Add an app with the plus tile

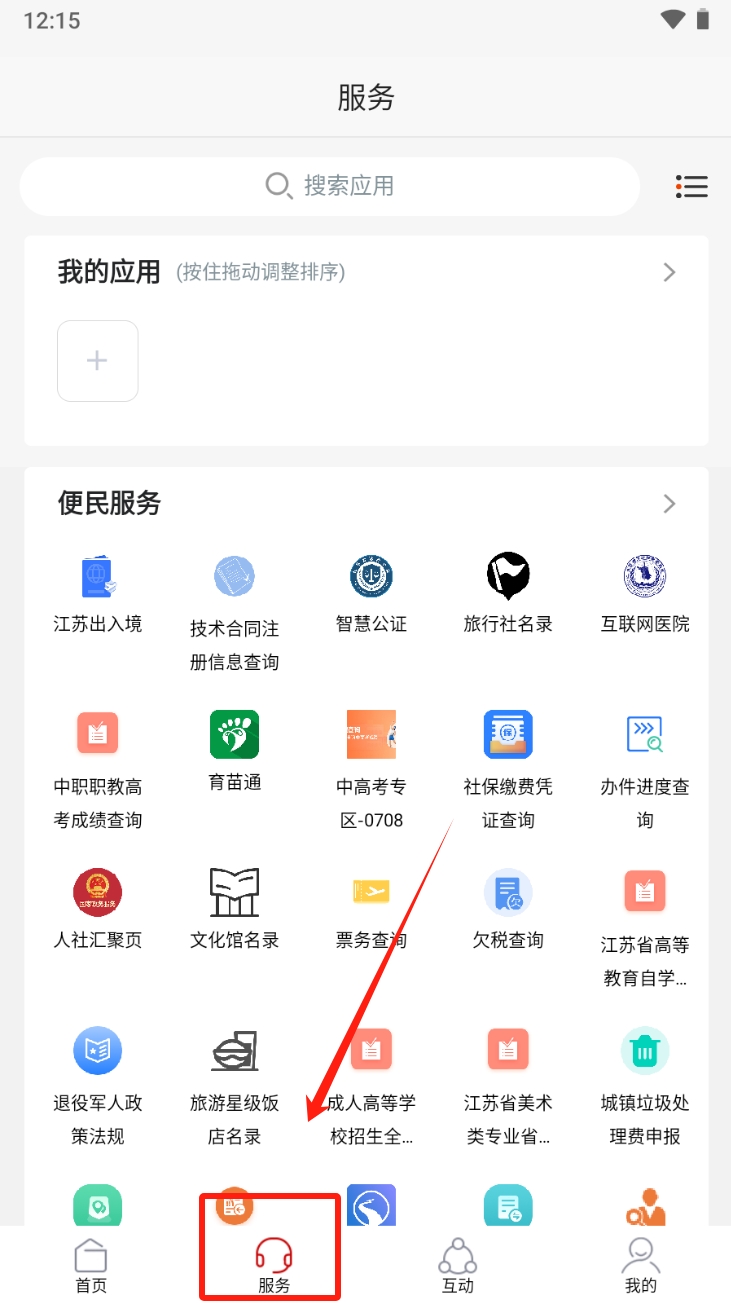tap(98, 361)
